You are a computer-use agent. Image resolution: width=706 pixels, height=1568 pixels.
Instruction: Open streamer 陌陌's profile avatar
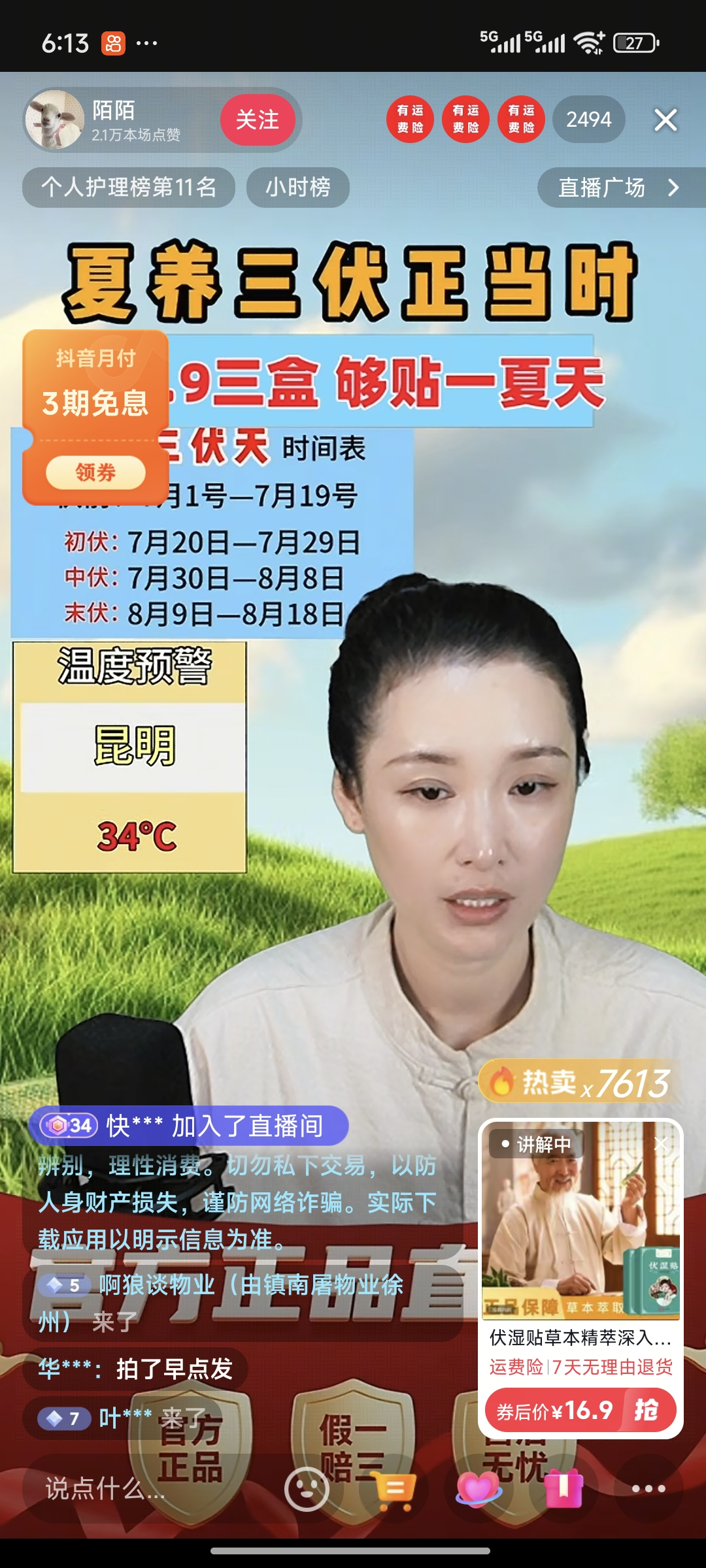pyautogui.click(x=54, y=120)
